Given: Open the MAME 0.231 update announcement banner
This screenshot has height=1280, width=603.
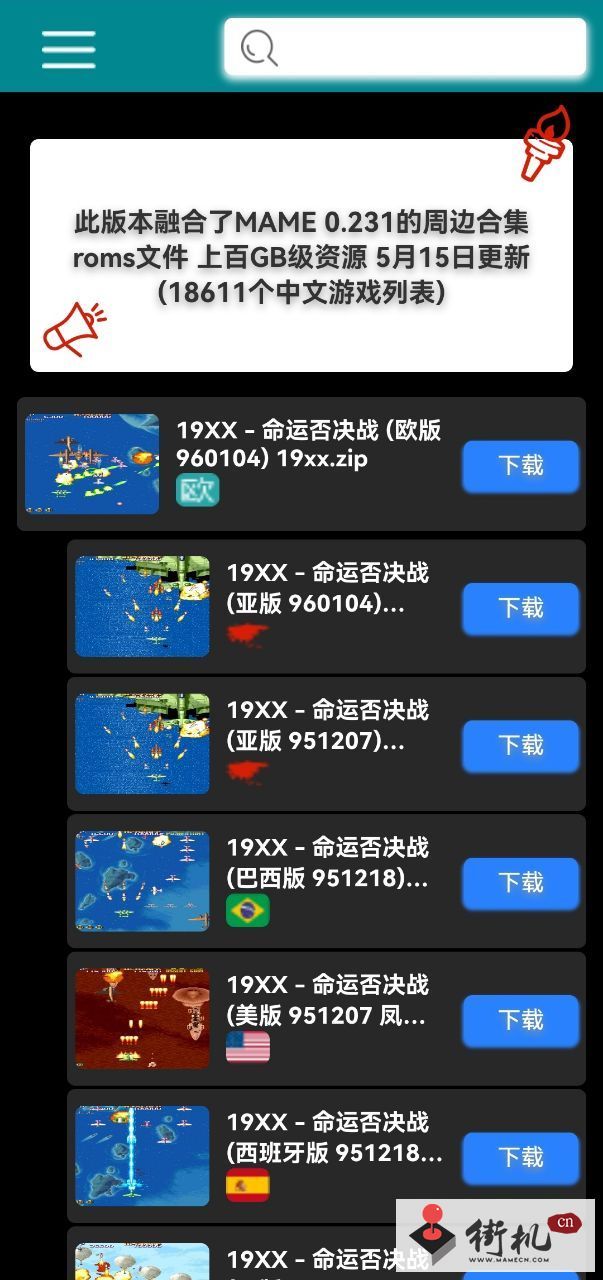Looking at the screenshot, I should 301,255.
